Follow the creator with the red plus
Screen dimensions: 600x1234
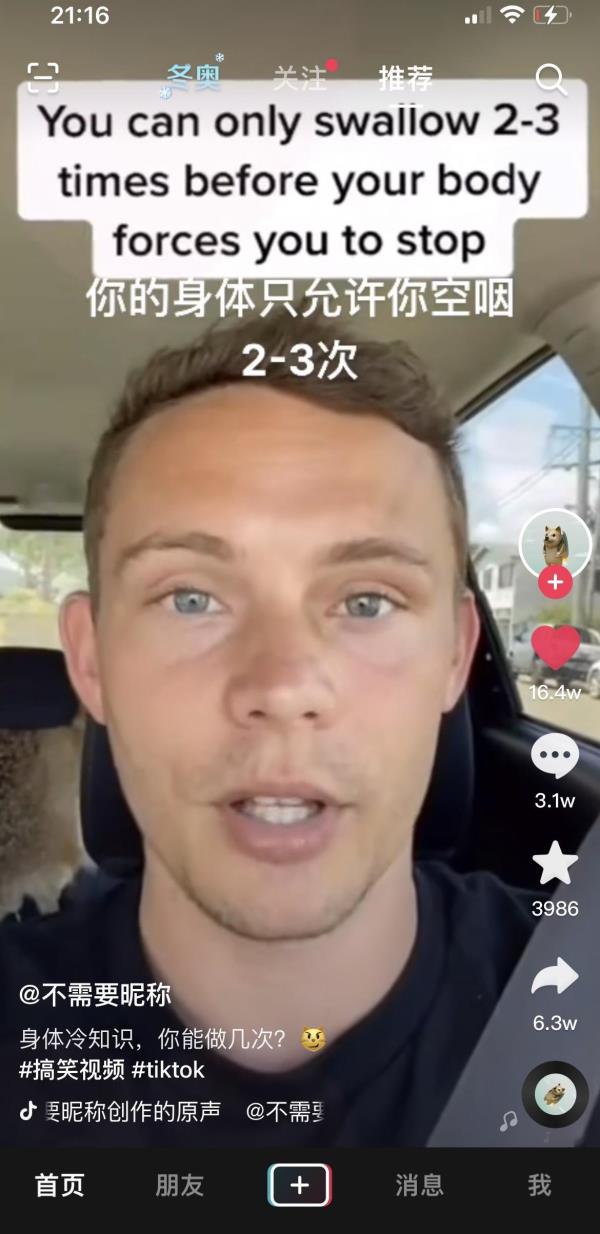(556, 583)
